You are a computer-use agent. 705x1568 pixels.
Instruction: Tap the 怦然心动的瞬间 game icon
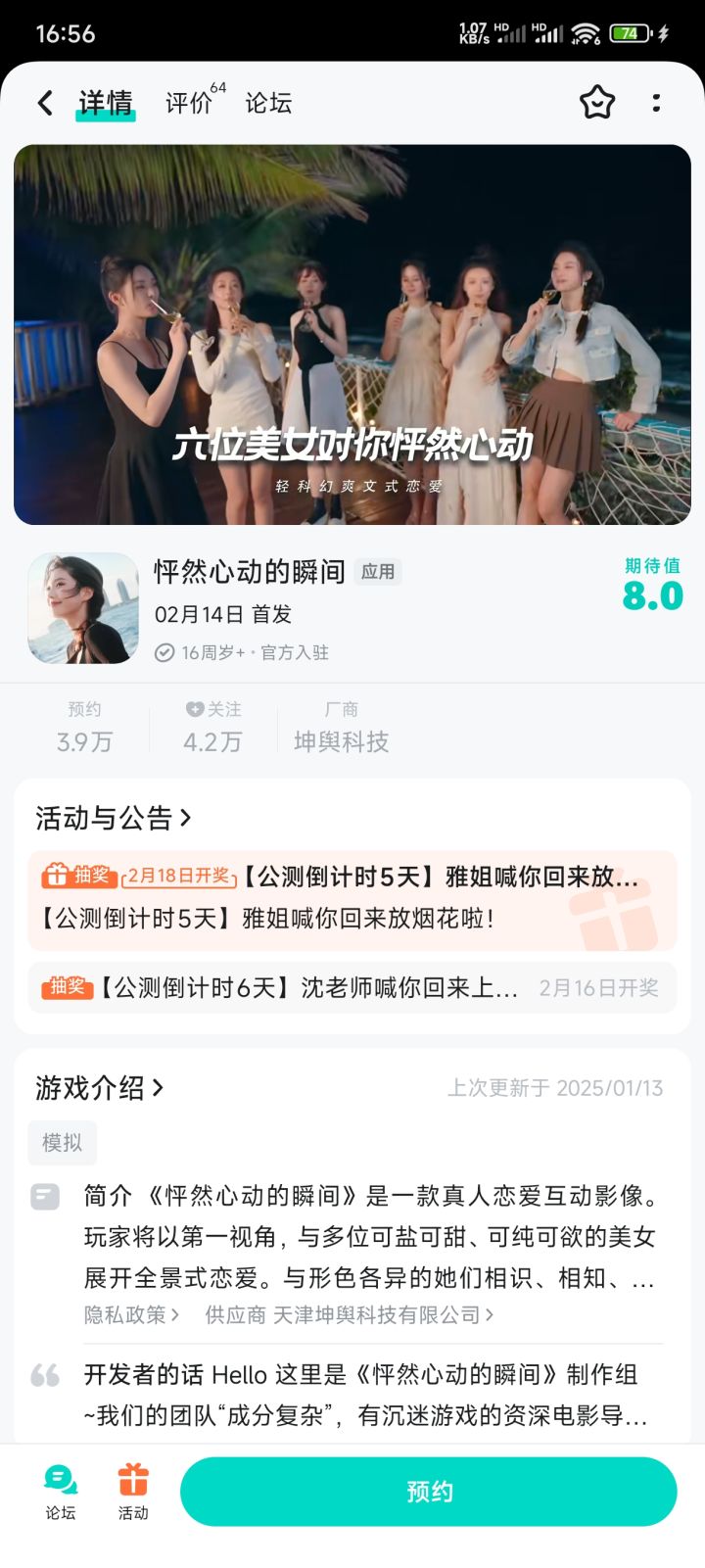pos(83,608)
